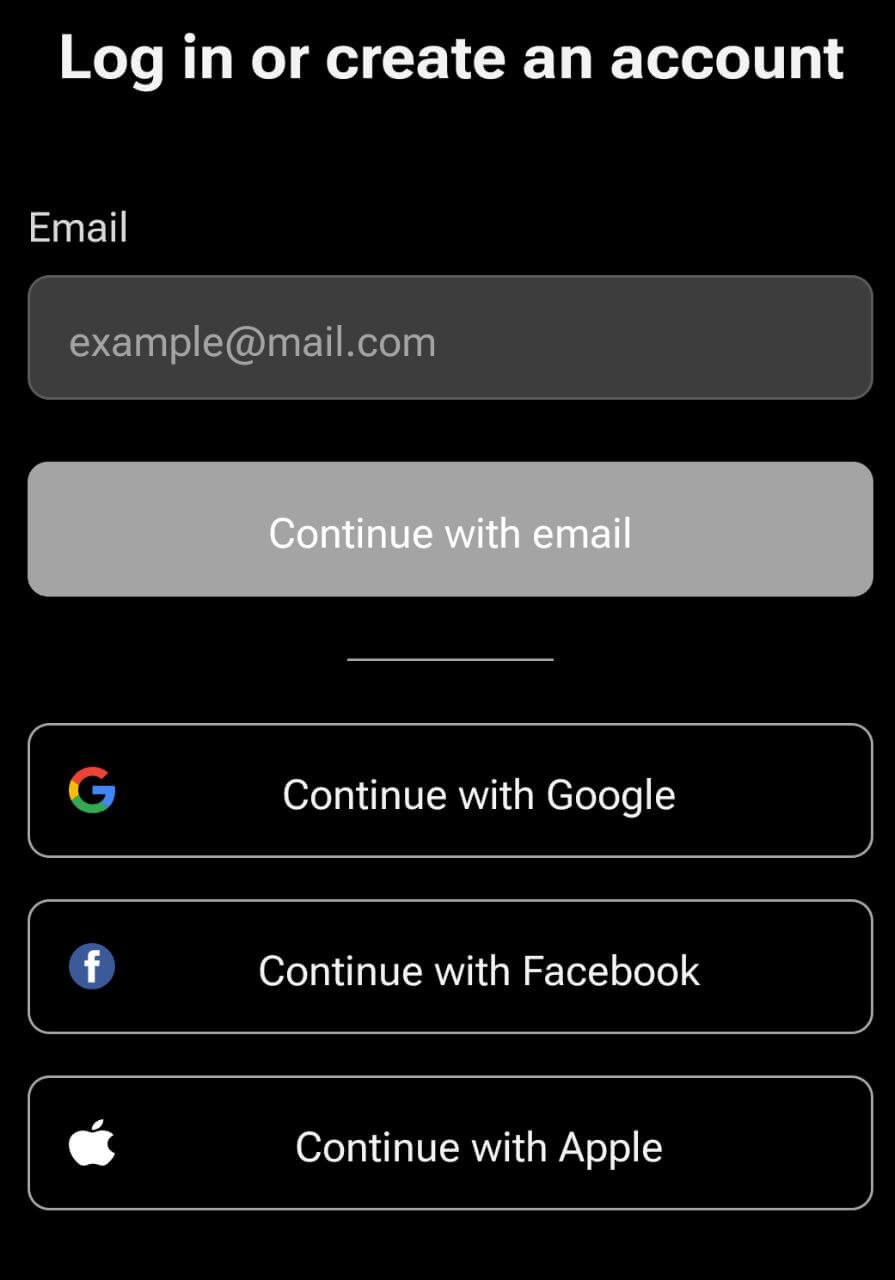Select Continue with Apple
Image resolution: width=895 pixels, height=1280 pixels.
point(450,1143)
